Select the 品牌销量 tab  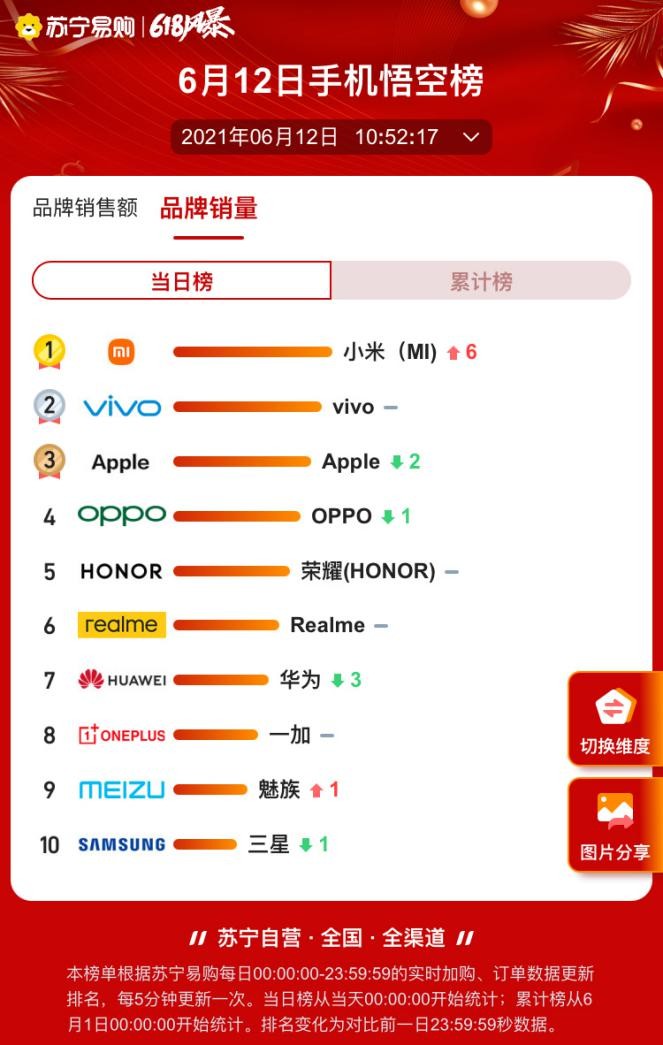click(208, 208)
